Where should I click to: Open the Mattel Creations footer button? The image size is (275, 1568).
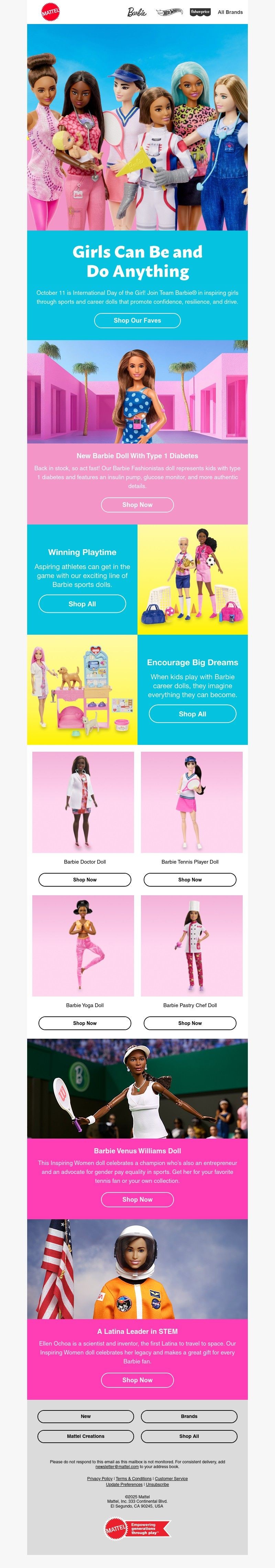85,1436
